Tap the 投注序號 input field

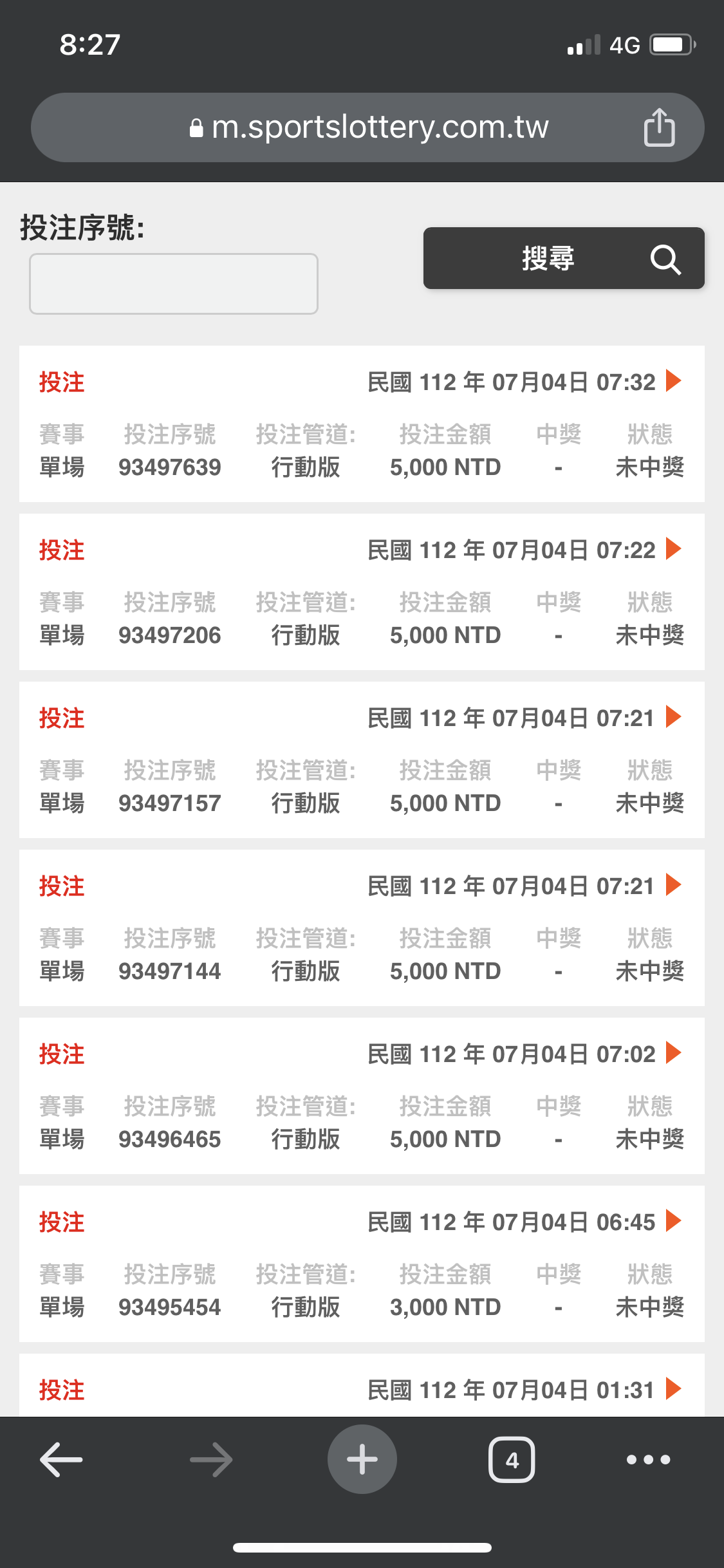click(x=174, y=284)
